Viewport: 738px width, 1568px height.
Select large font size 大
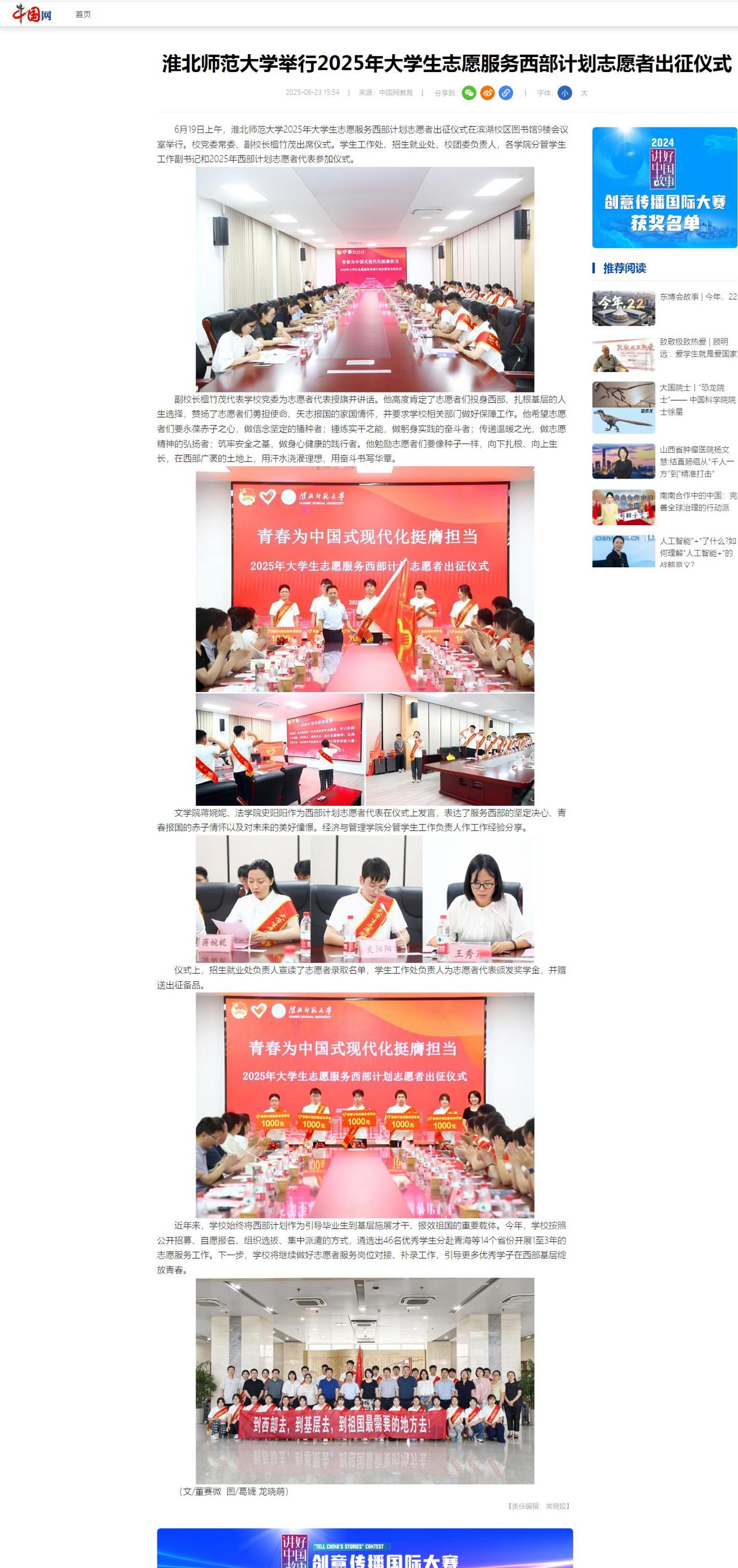pos(584,93)
